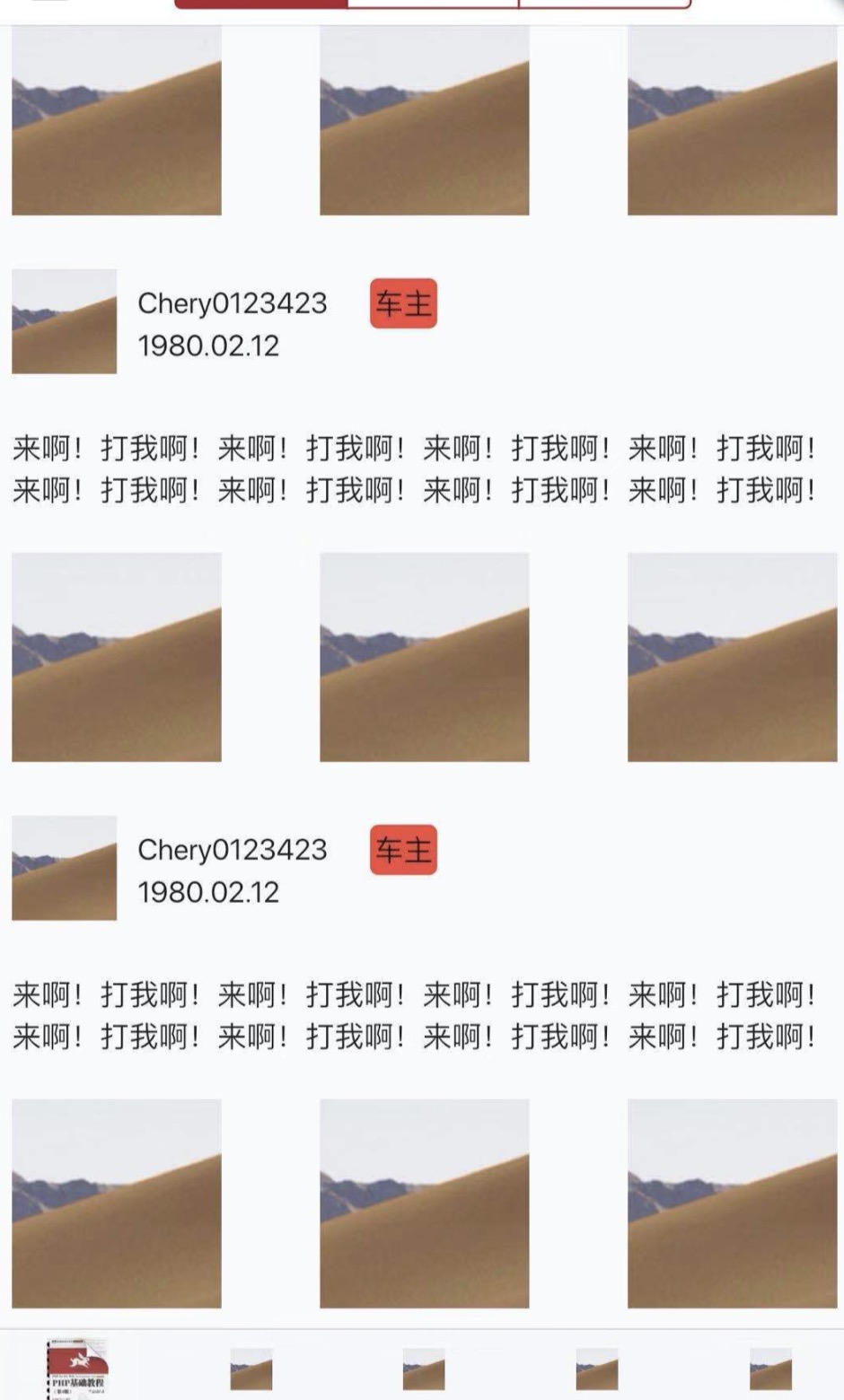Click the avatar of second Chery0123423 post
Image resolution: width=844 pixels, height=1400 pixels.
tap(63, 867)
